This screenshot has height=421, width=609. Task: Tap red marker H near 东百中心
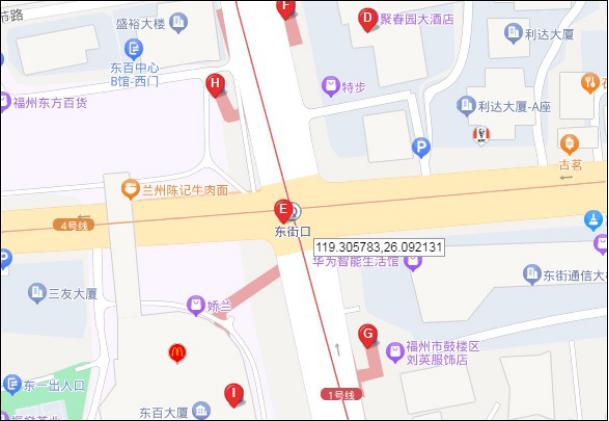click(x=214, y=85)
